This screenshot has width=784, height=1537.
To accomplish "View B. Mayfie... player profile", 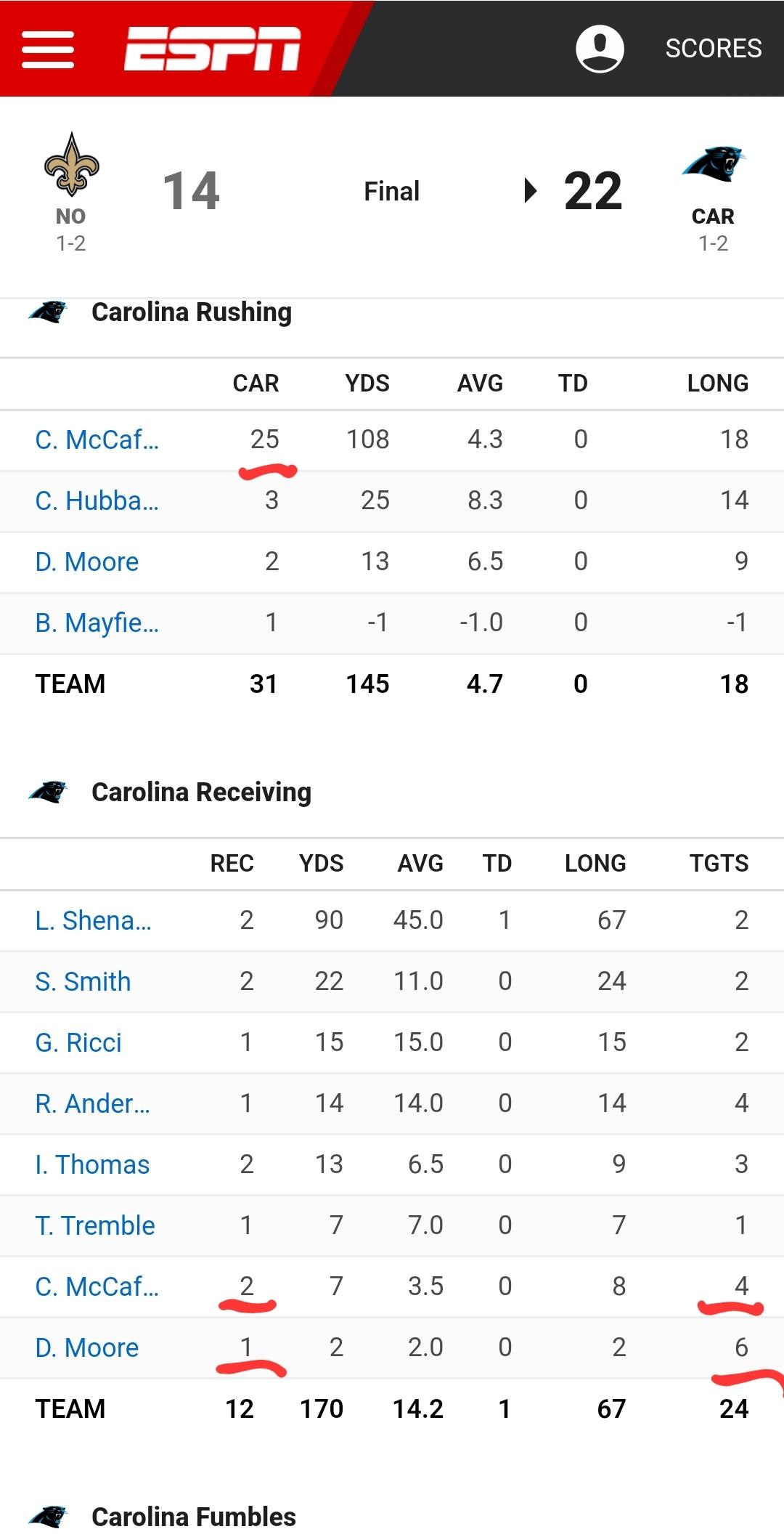I will 97,622.
